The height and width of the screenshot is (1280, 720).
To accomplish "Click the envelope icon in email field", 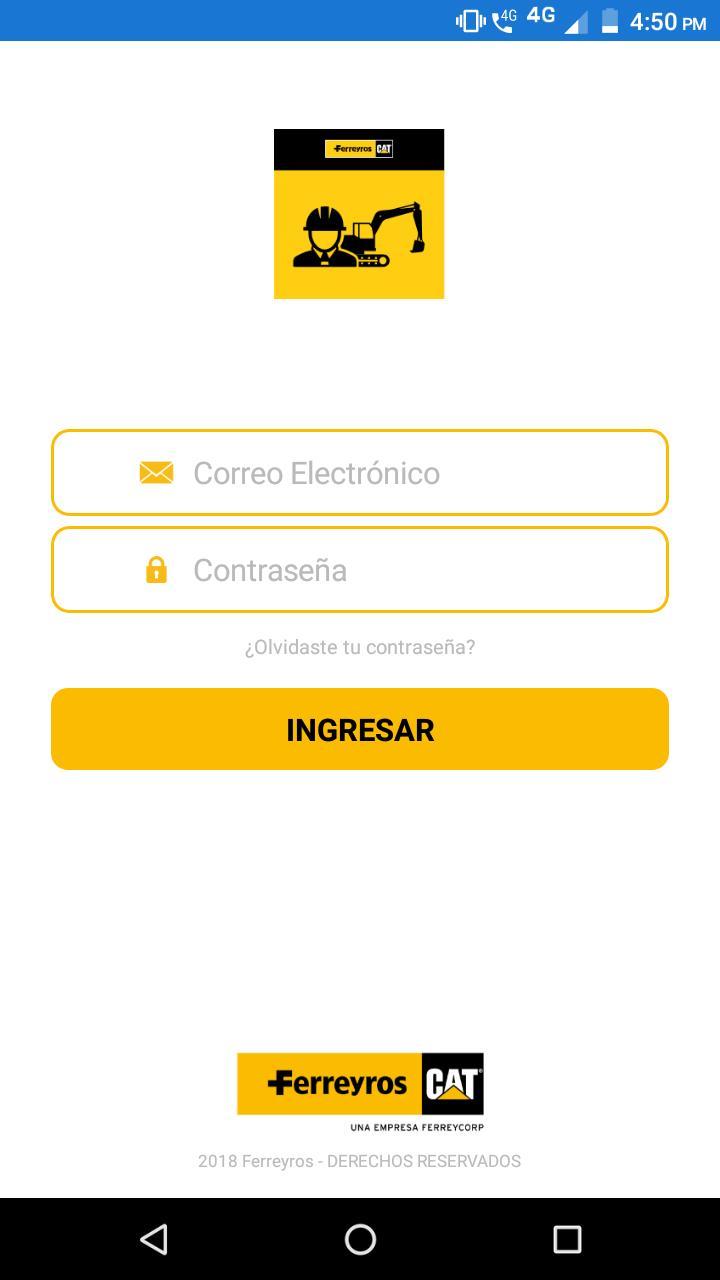I will coord(155,472).
